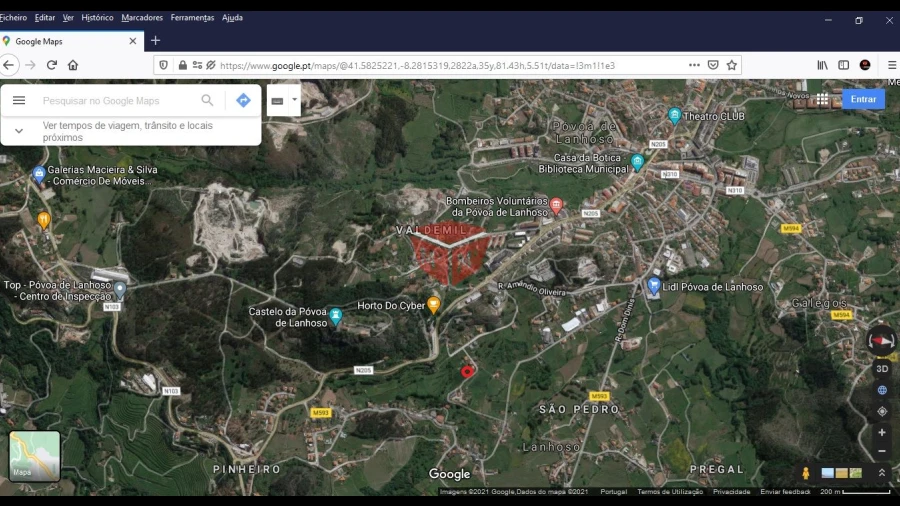Viewport: 900px width, 506px height.
Task: Expand the imagery panel with double chevron
Action: pos(881,473)
